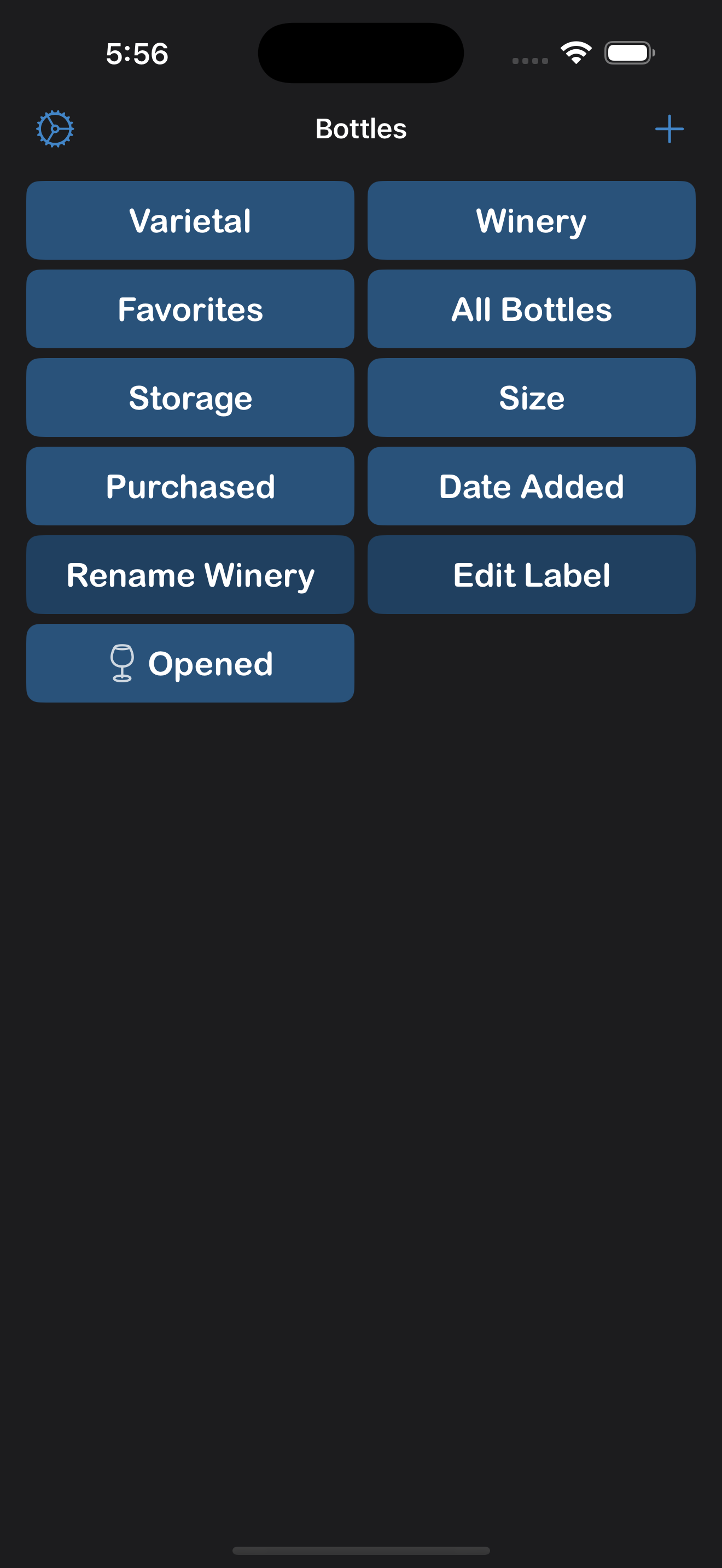Viewport: 722px width, 1568px height.
Task: Open the Storage view
Action: click(190, 397)
